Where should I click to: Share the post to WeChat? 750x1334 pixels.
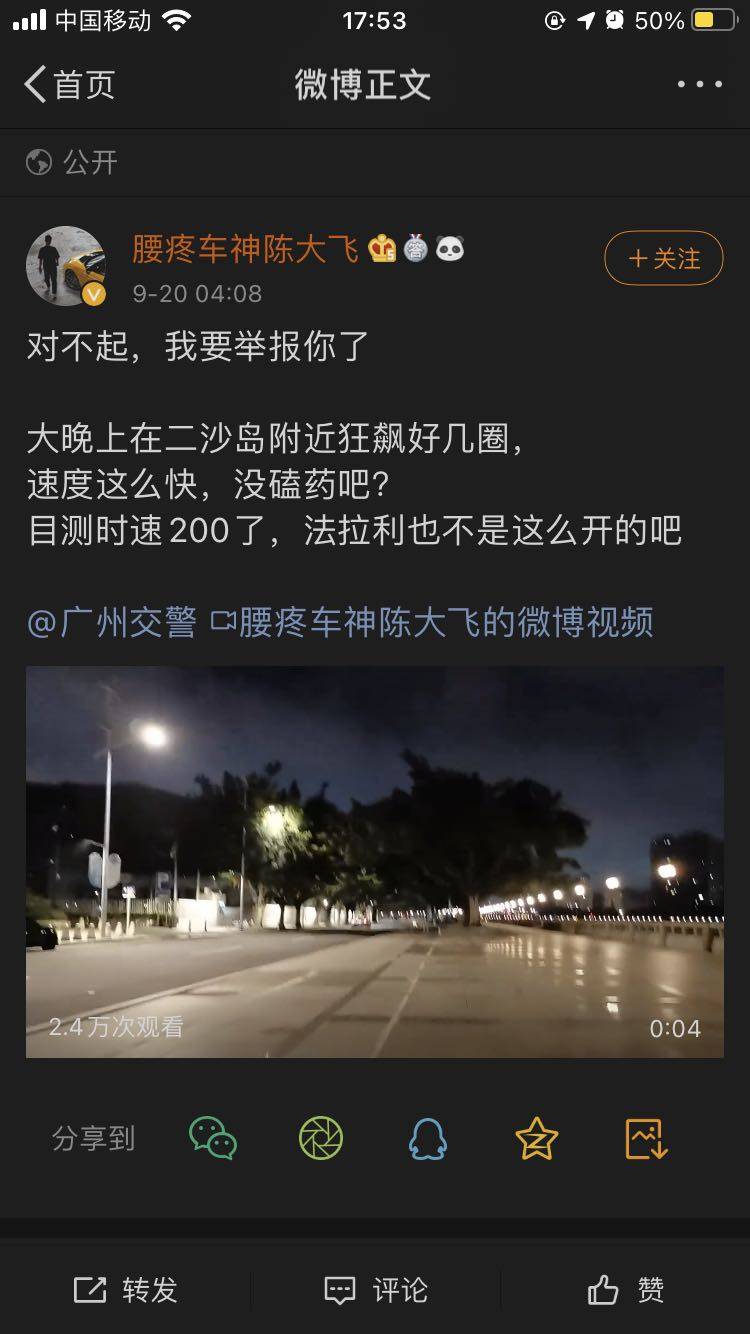(213, 1138)
